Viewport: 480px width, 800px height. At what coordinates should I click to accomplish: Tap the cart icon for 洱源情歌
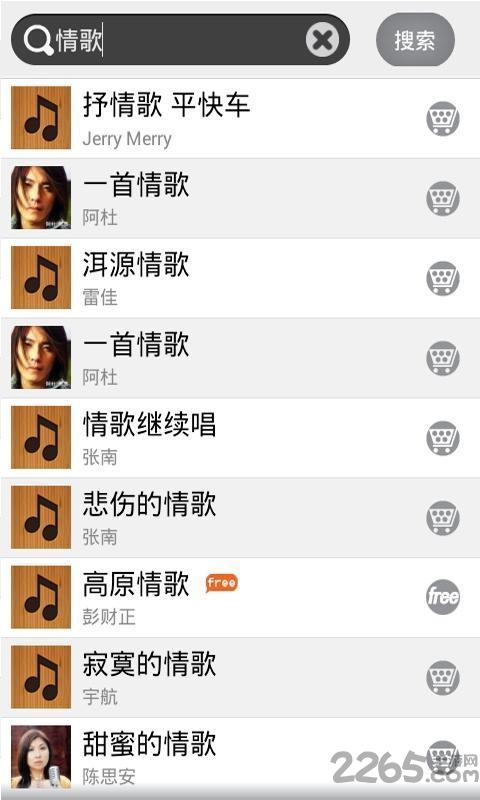coord(443,278)
